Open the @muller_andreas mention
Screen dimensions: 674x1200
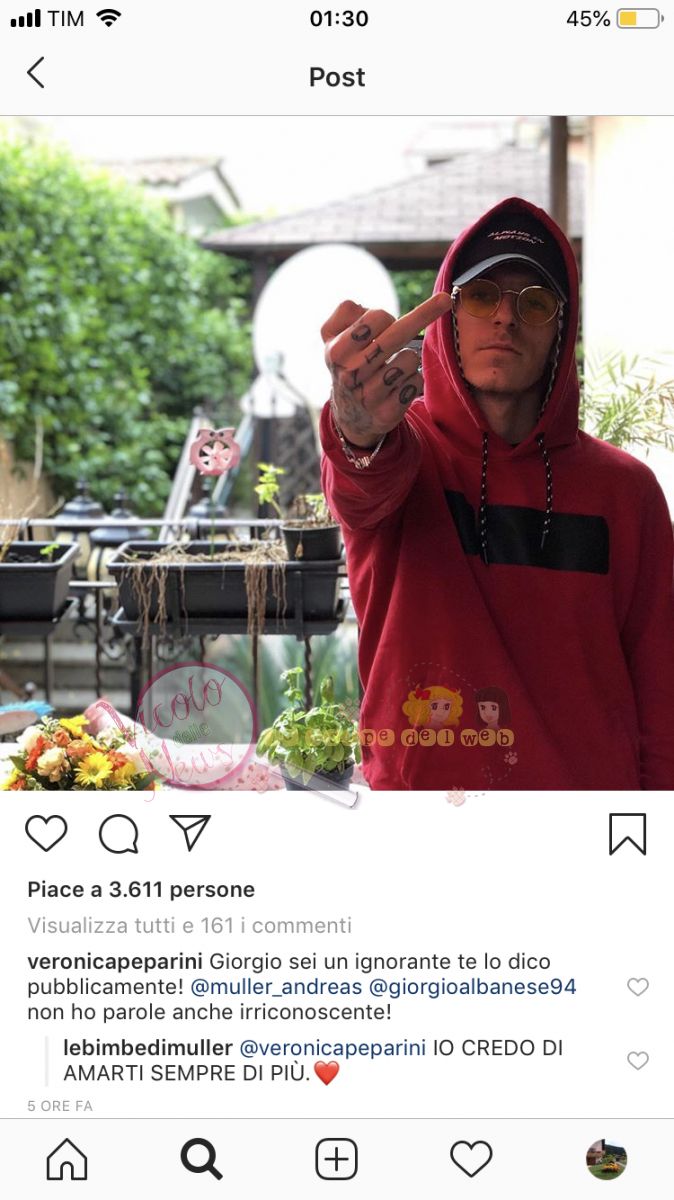tap(276, 987)
